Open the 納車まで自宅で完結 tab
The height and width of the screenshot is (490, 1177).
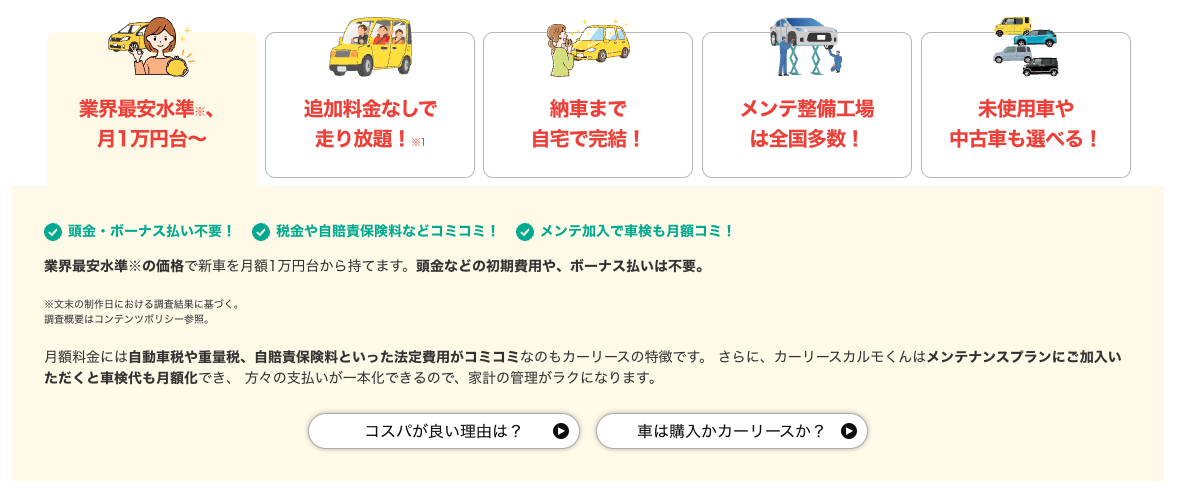click(588, 122)
